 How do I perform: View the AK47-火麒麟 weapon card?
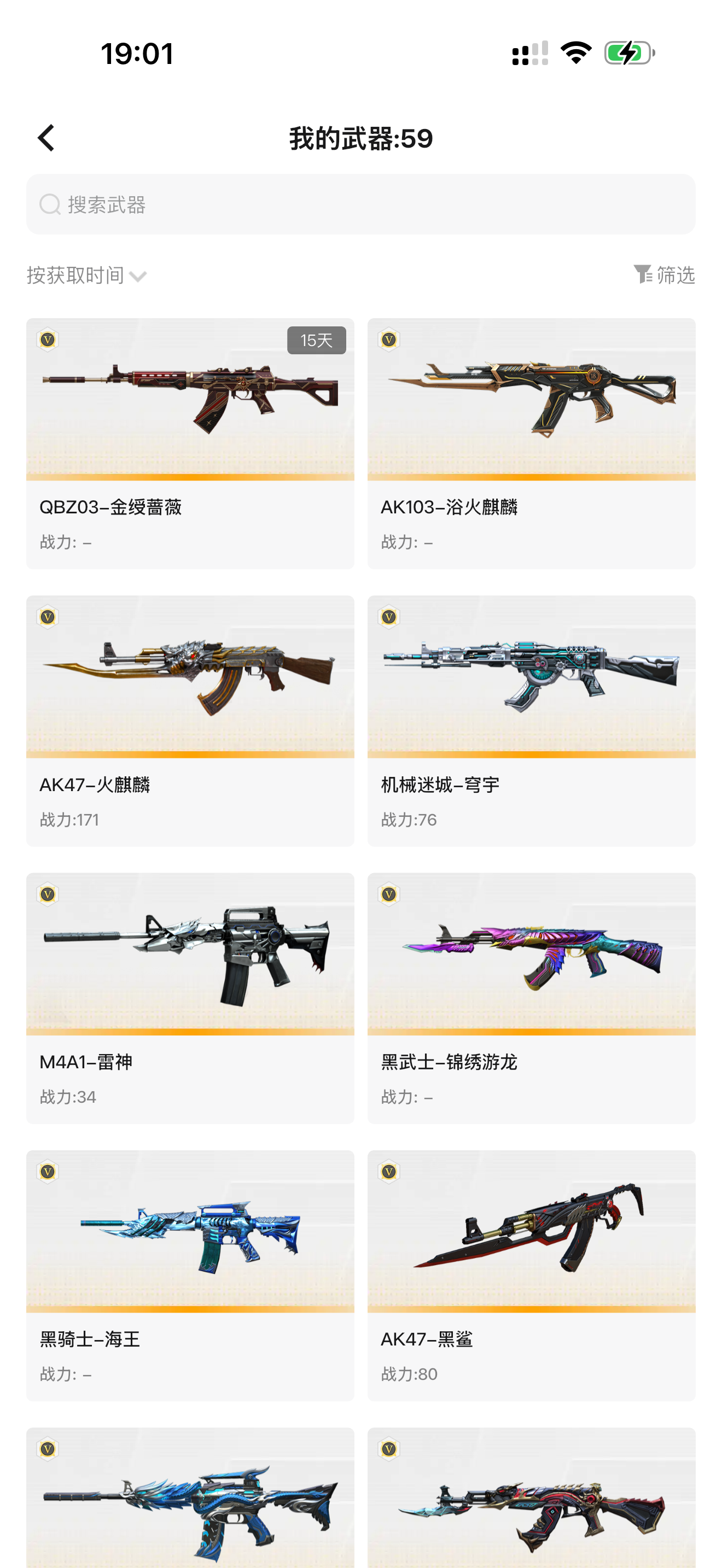pos(190,721)
